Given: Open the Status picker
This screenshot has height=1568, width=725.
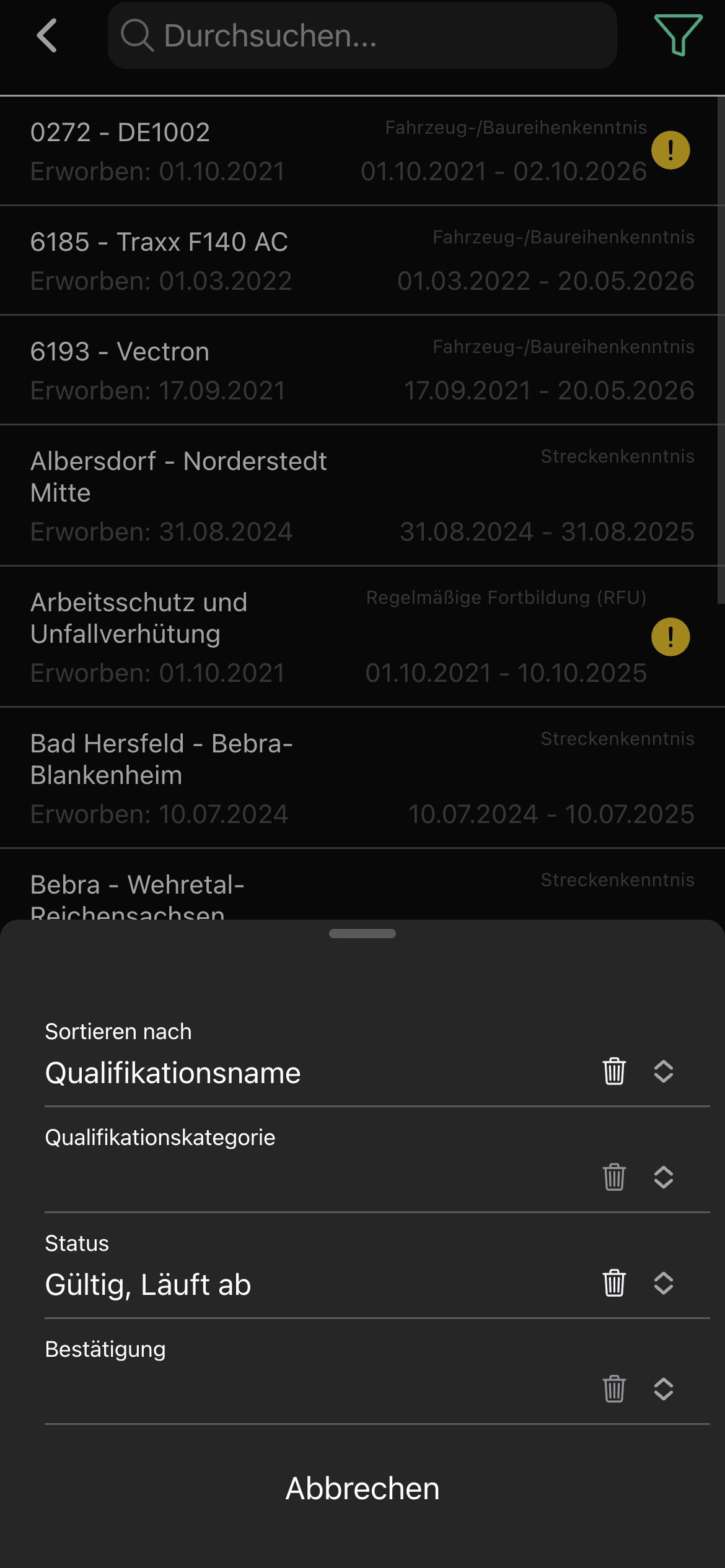Looking at the screenshot, I should click(x=663, y=1283).
